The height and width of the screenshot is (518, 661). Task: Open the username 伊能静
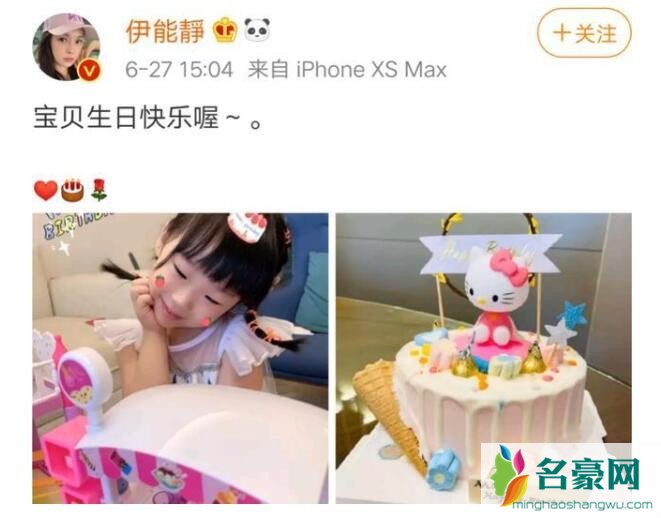164,30
